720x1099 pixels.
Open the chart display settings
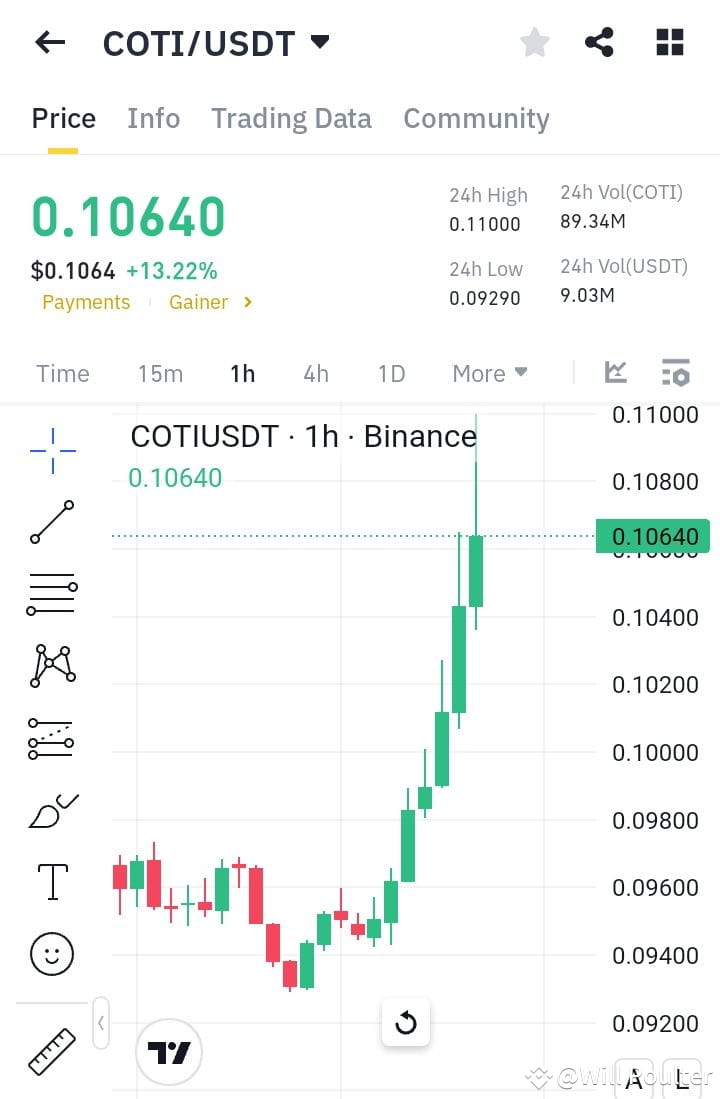pos(676,371)
